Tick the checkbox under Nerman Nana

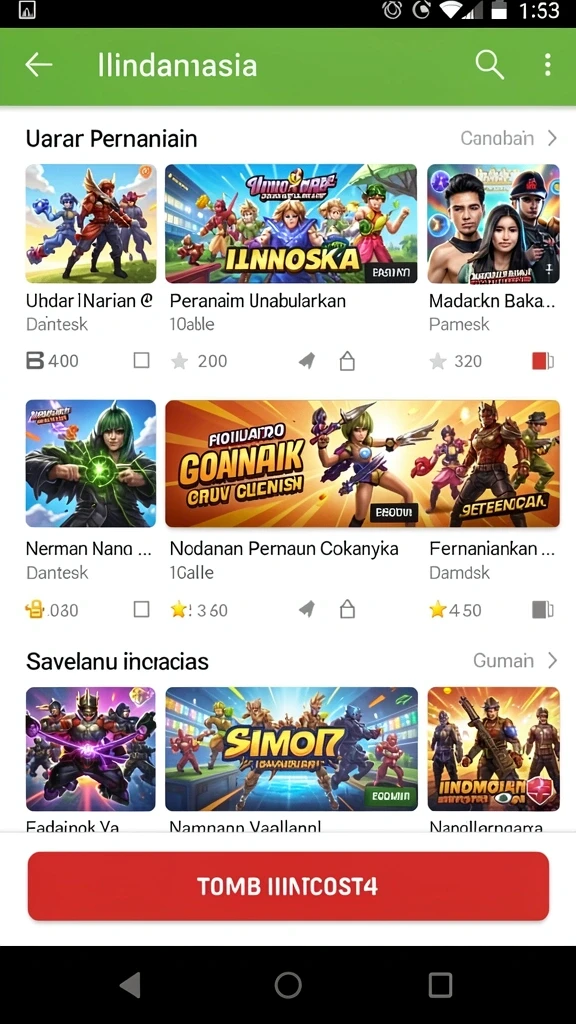[x=142, y=609]
